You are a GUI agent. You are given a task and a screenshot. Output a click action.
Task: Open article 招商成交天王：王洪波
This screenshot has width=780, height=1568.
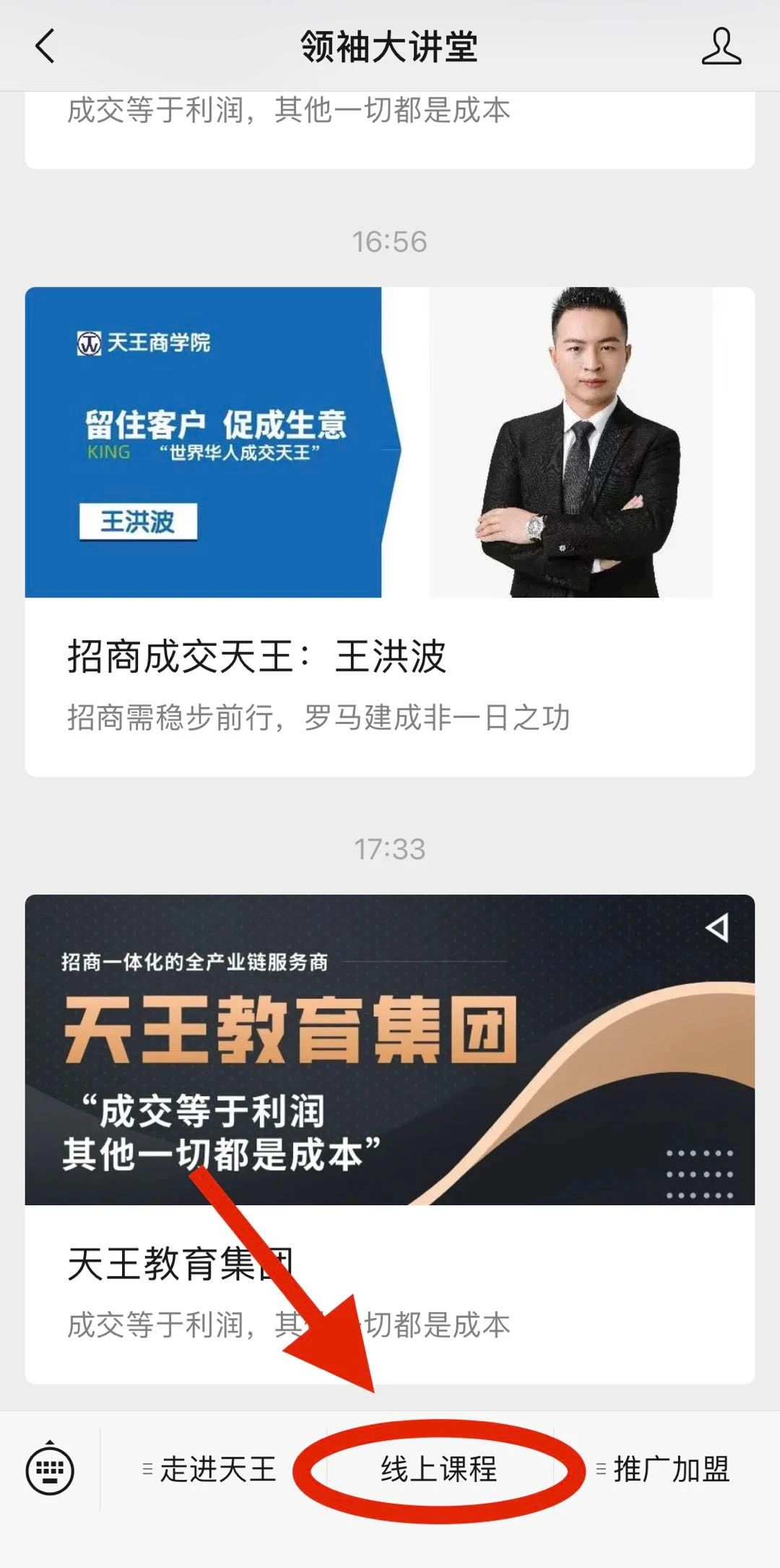pyautogui.click(x=389, y=531)
